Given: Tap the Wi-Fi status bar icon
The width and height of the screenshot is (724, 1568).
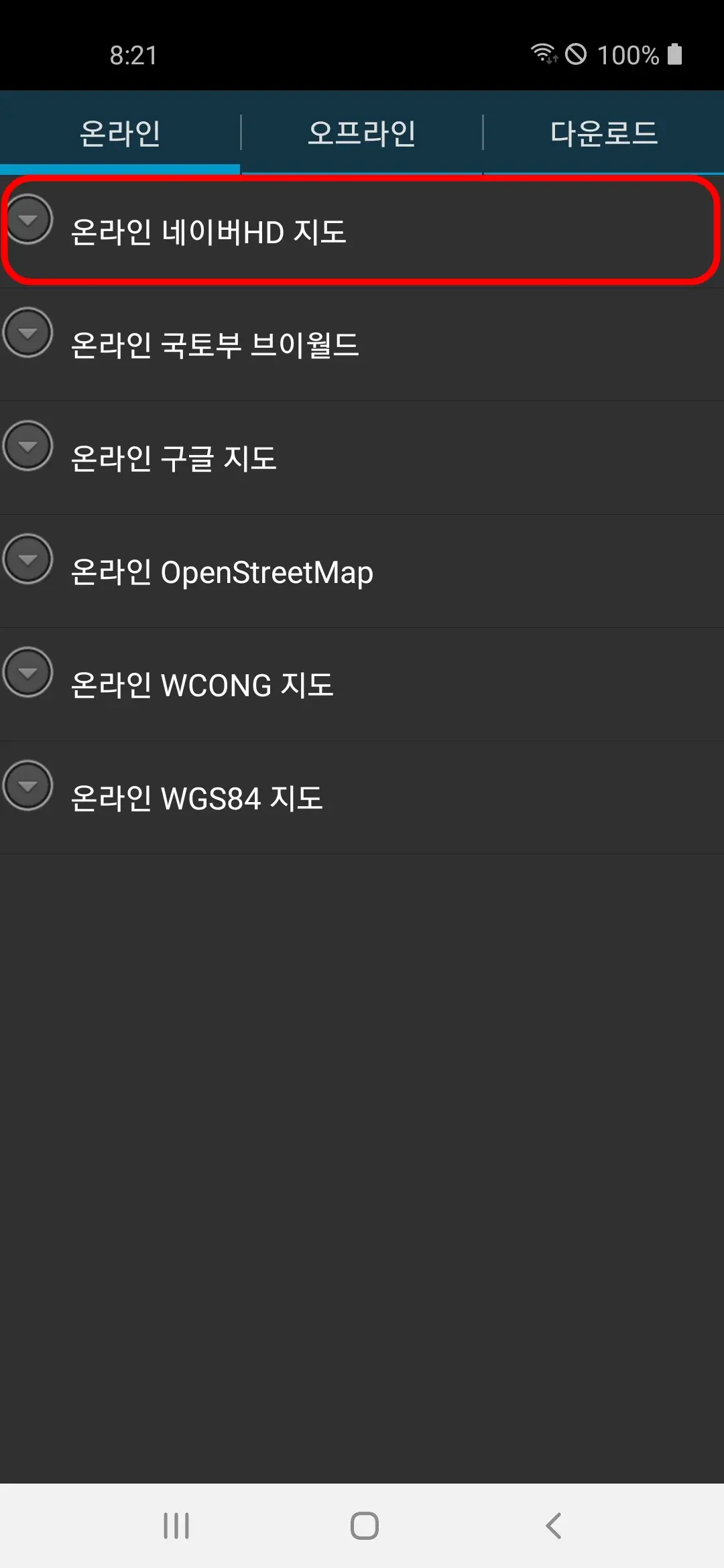Looking at the screenshot, I should point(544,54).
